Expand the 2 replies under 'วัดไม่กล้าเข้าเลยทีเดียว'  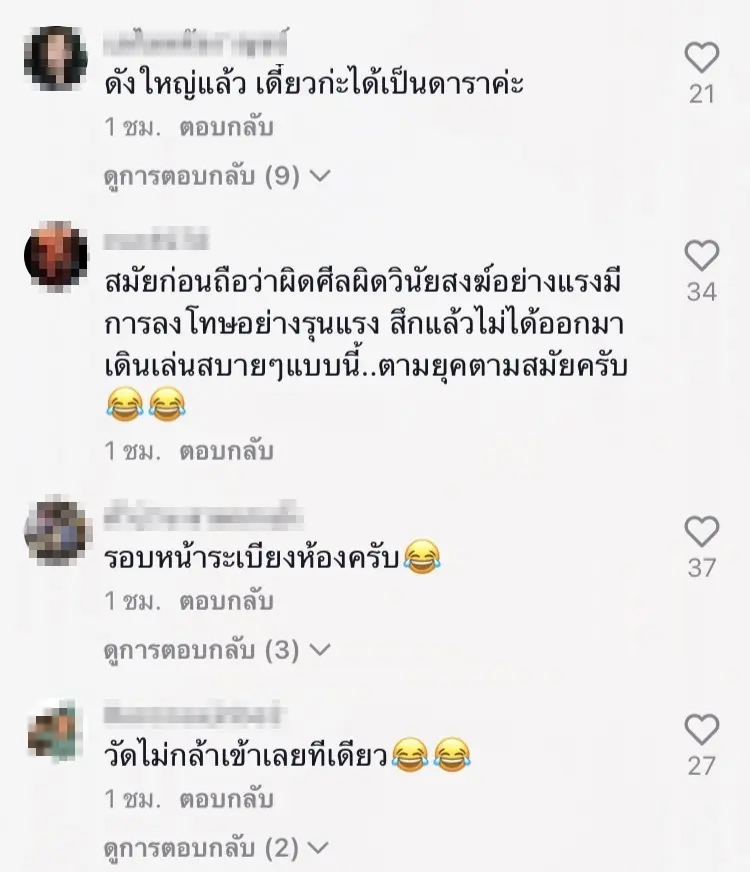coord(217,849)
